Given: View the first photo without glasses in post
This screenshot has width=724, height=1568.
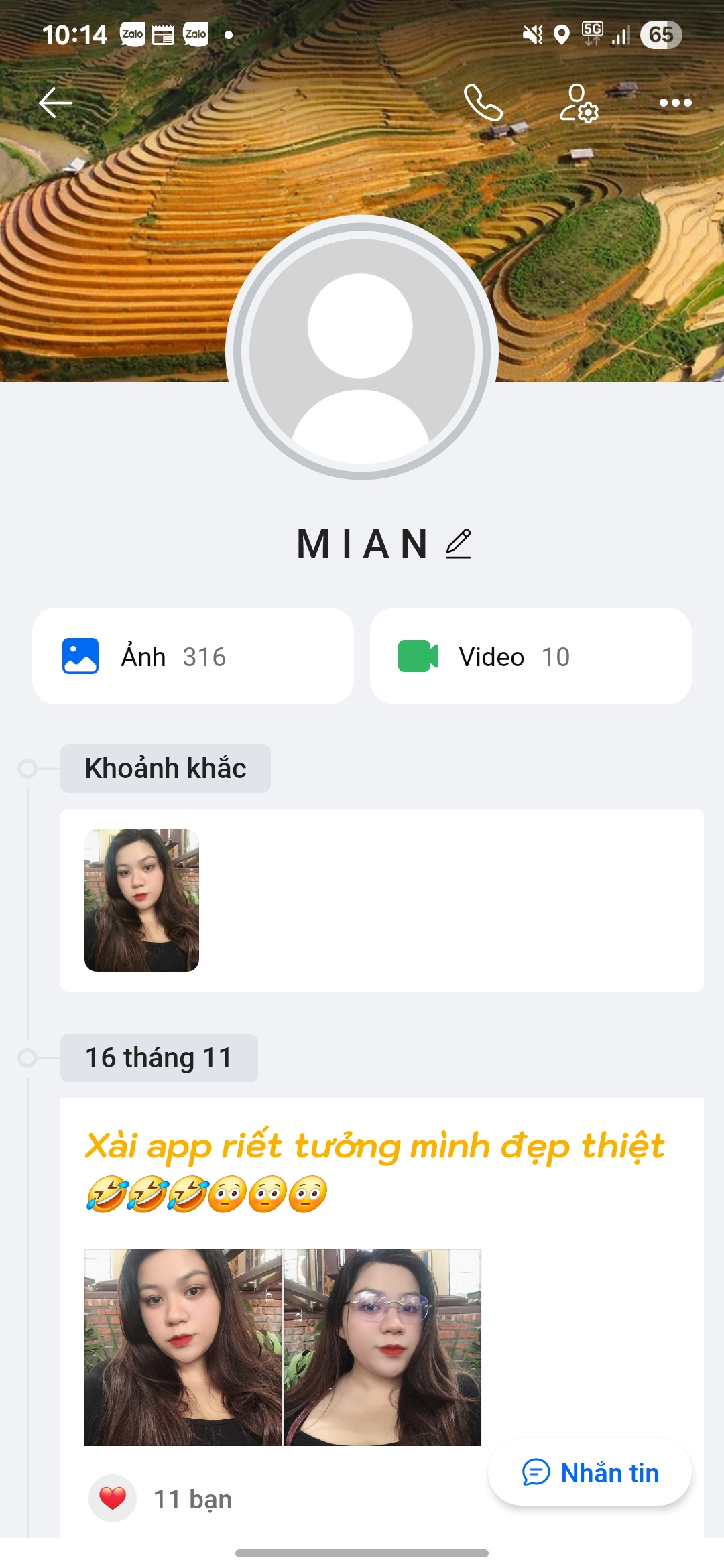Looking at the screenshot, I should (x=182, y=1347).
